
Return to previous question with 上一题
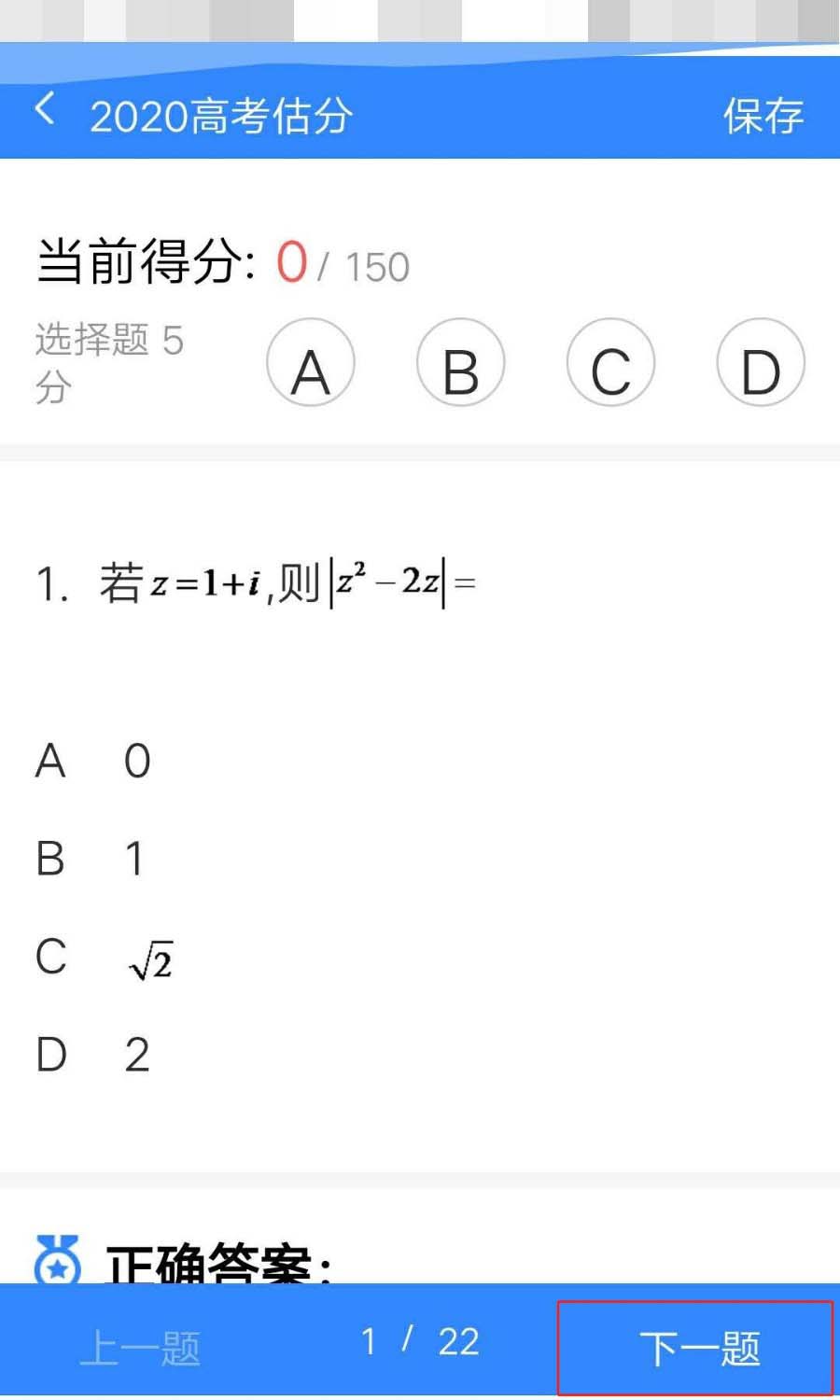(140, 1347)
